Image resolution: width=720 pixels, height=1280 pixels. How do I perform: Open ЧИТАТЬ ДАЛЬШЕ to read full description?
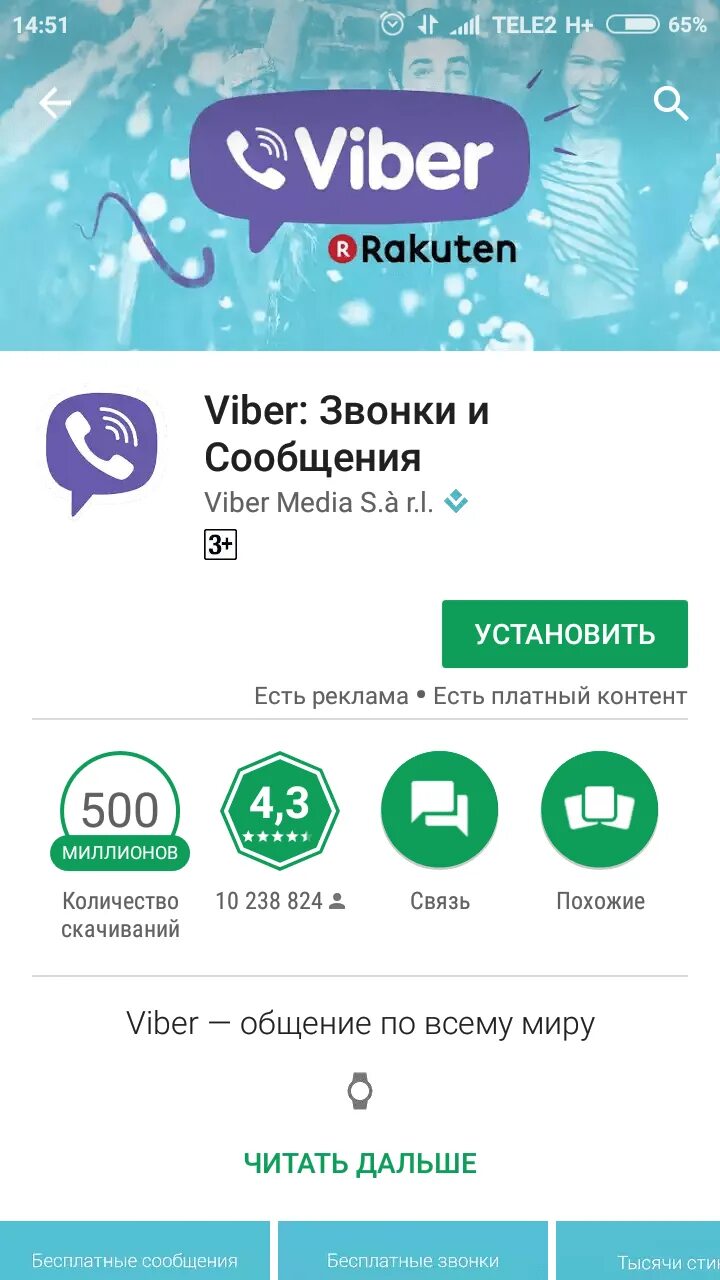[360, 1163]
